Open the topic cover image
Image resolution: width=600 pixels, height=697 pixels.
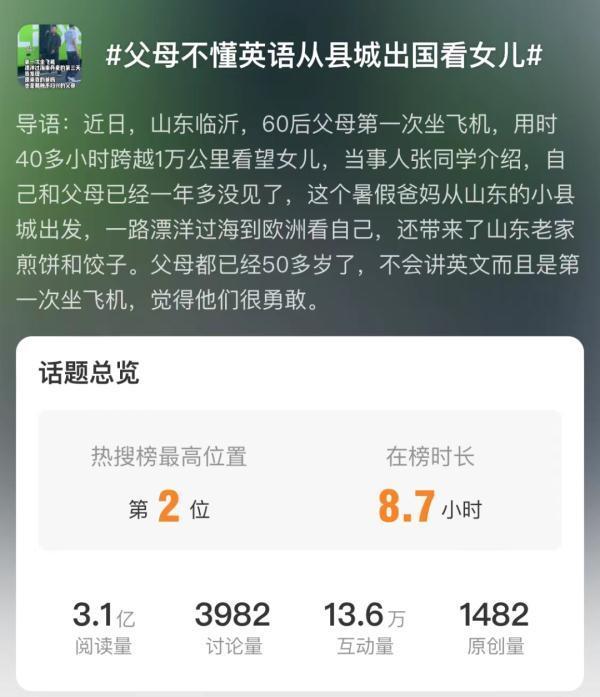point(49,55)
